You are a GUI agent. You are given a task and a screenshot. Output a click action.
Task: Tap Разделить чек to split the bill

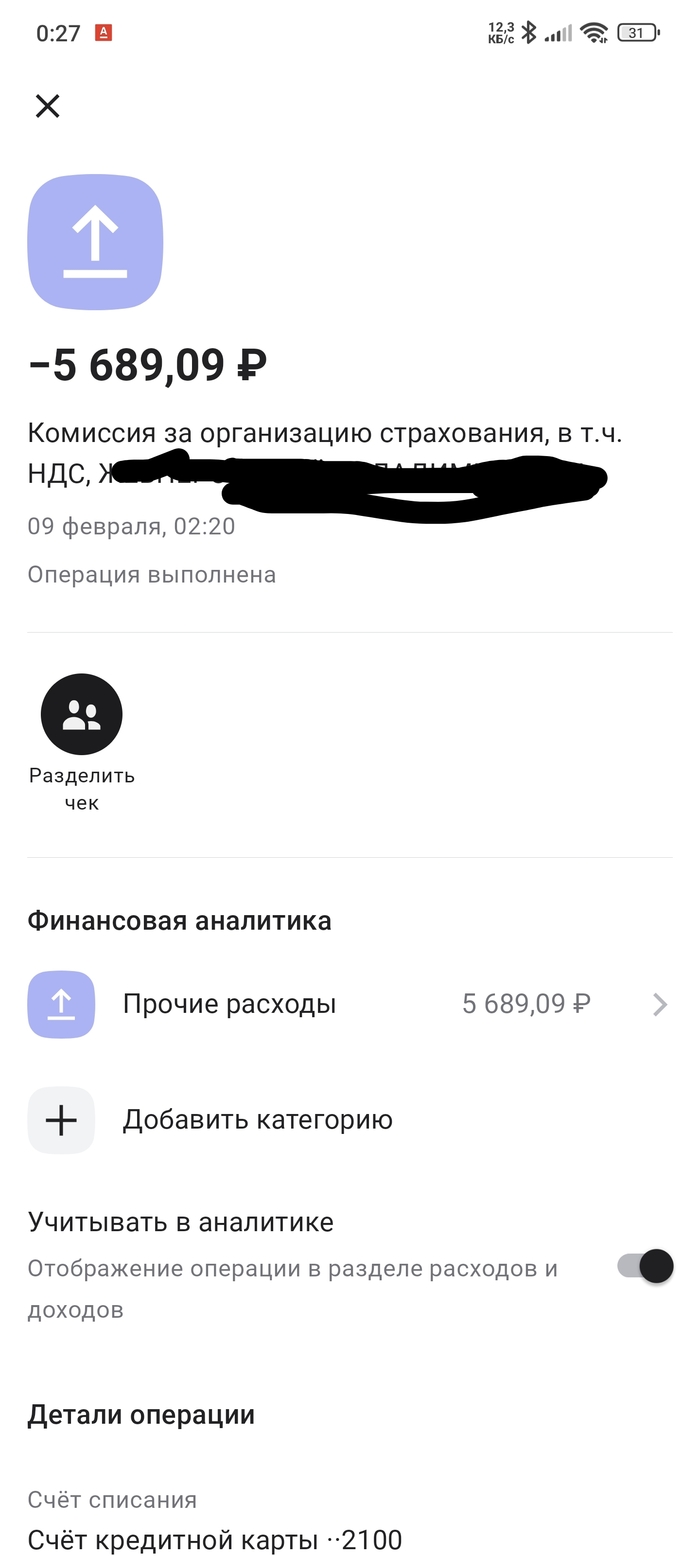[81, 716]
